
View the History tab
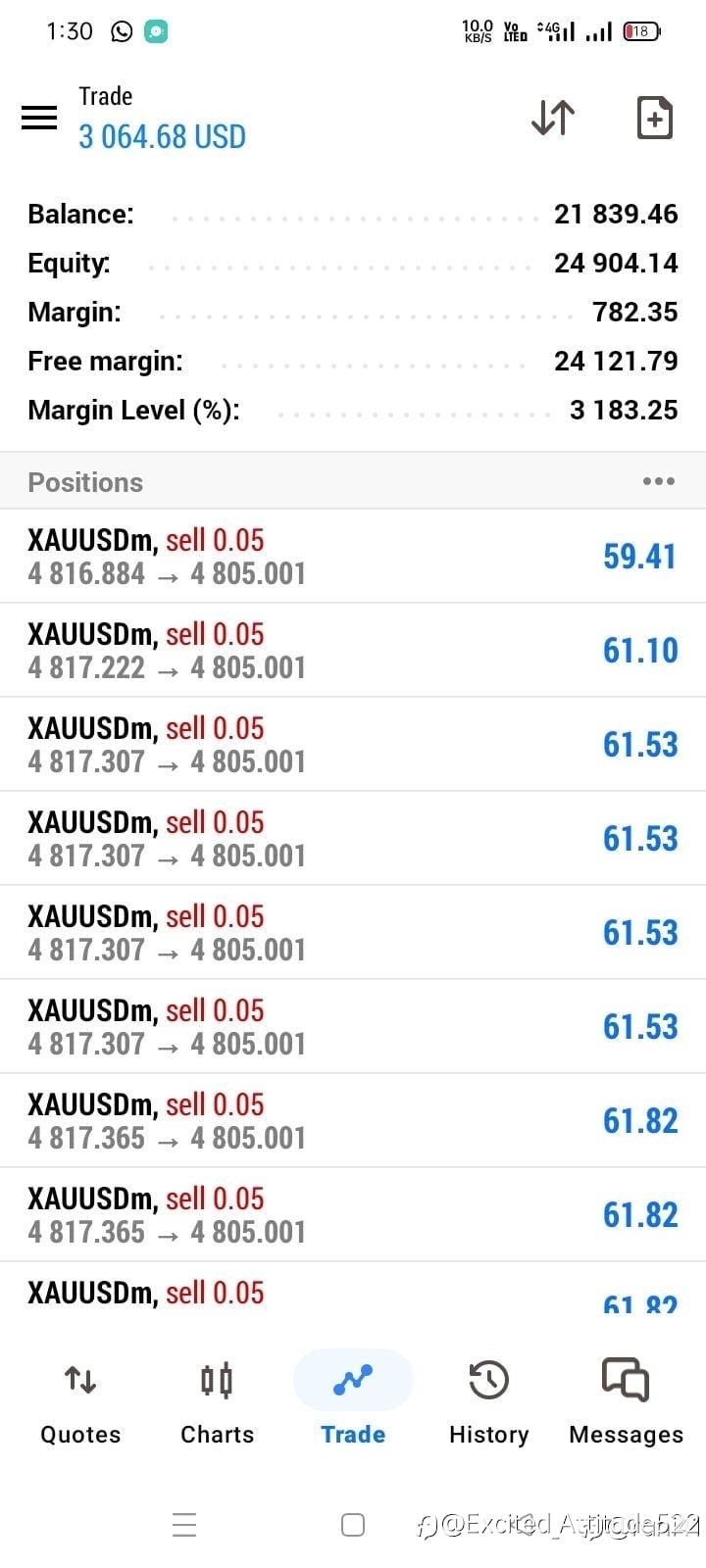coord(488,1401)
